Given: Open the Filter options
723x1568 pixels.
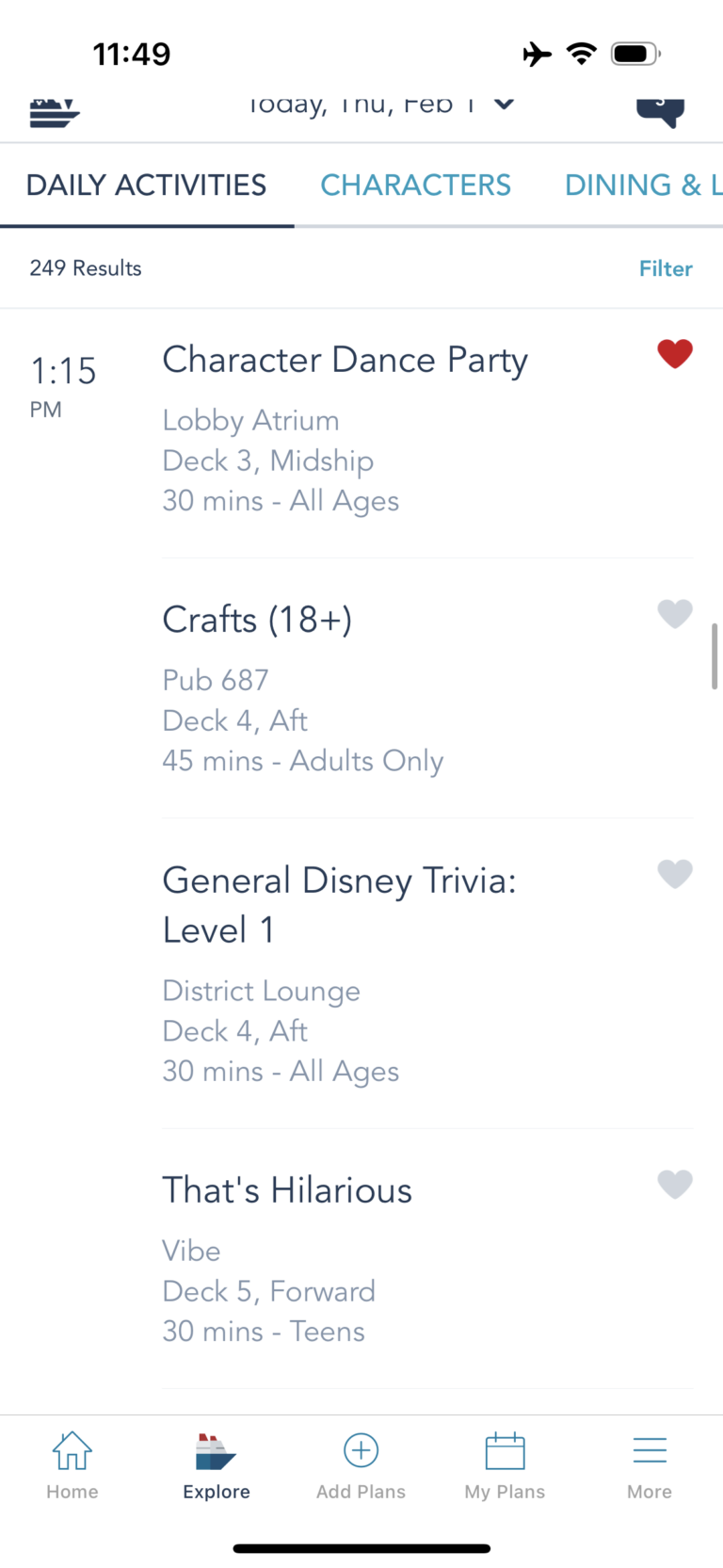Looking at the screenshot, I should coord(666,268).
